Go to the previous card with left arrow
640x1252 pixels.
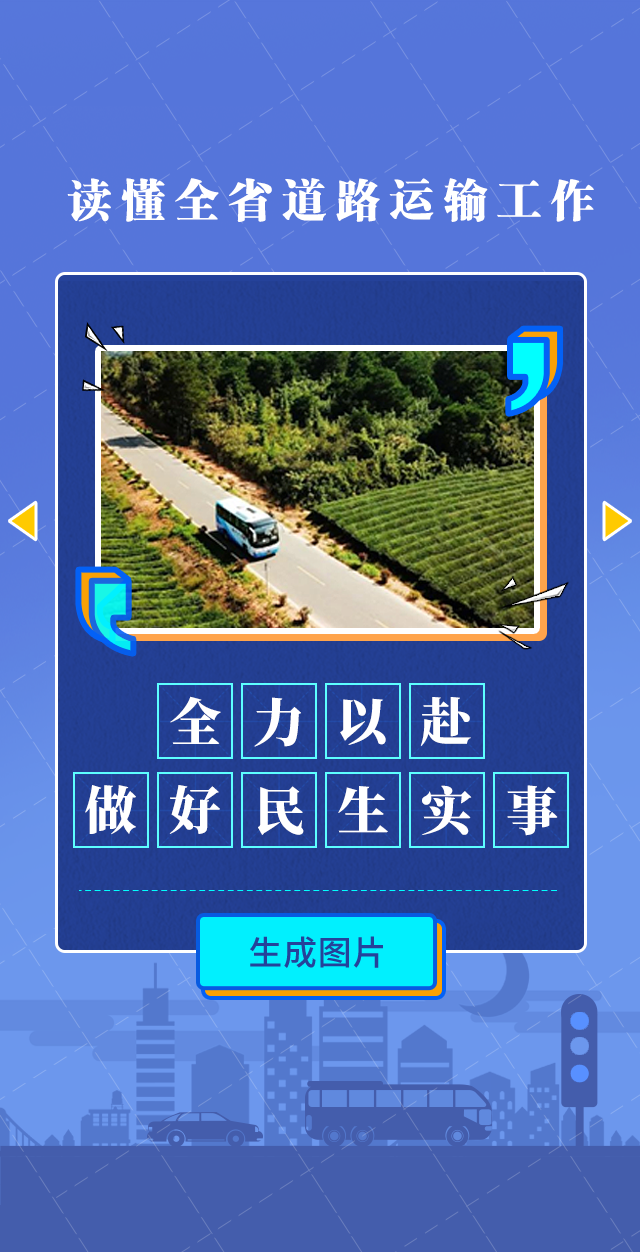click(23, 521)
